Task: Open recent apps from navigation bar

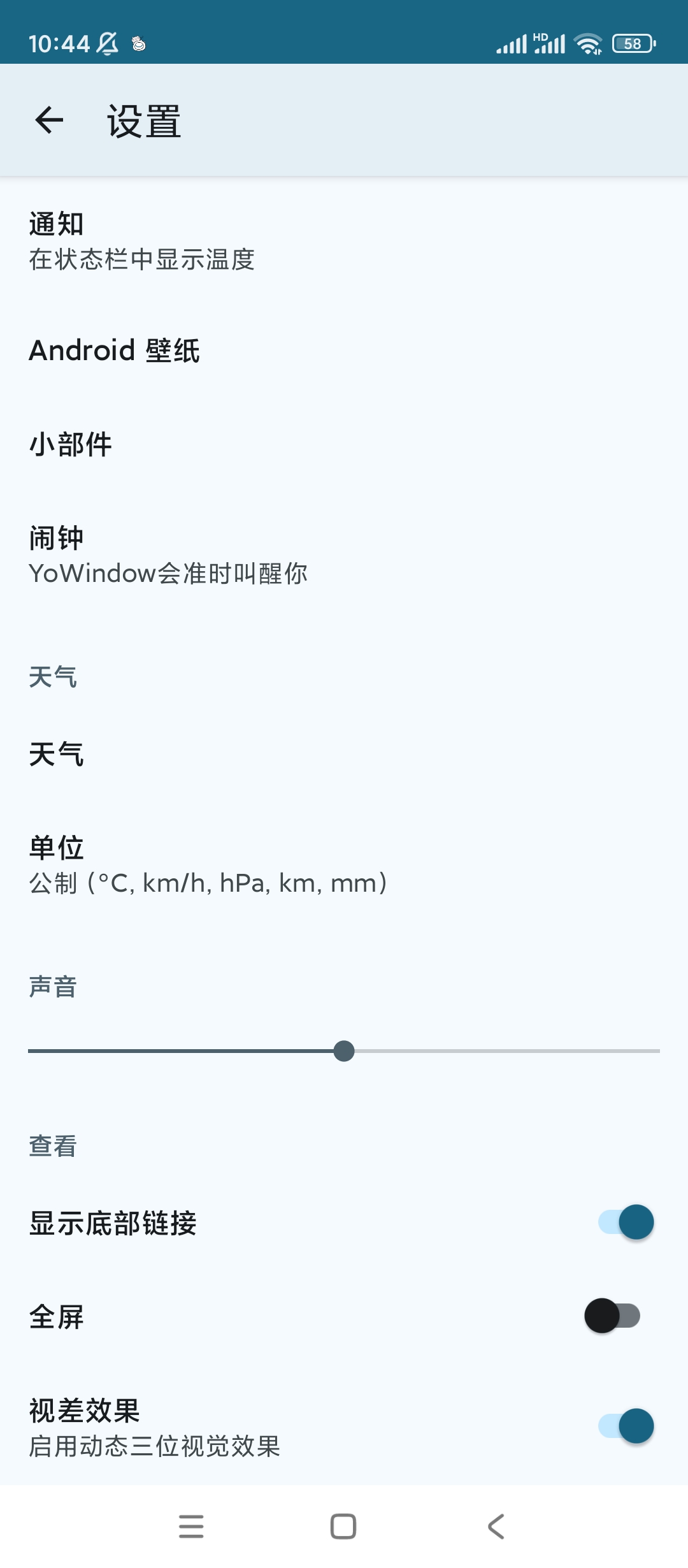Action: pyautogui.click(x=191, y=1527)
